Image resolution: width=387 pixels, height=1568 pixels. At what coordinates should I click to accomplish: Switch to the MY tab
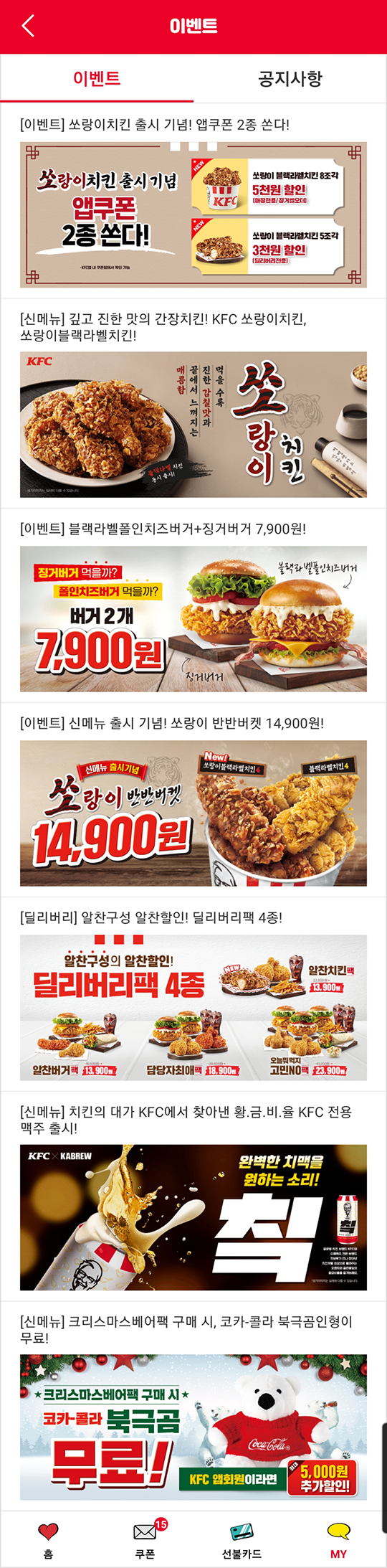coord(338,1539)
